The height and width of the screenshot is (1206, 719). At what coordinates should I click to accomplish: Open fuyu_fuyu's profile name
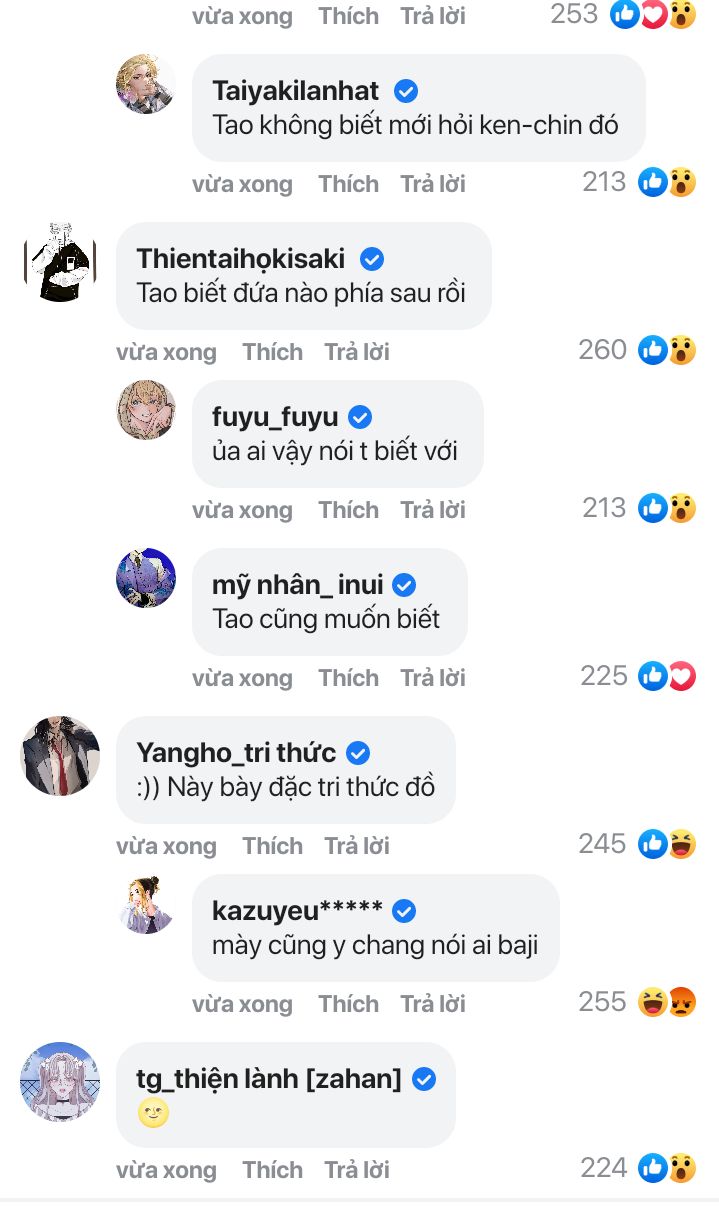pos(275,416)
